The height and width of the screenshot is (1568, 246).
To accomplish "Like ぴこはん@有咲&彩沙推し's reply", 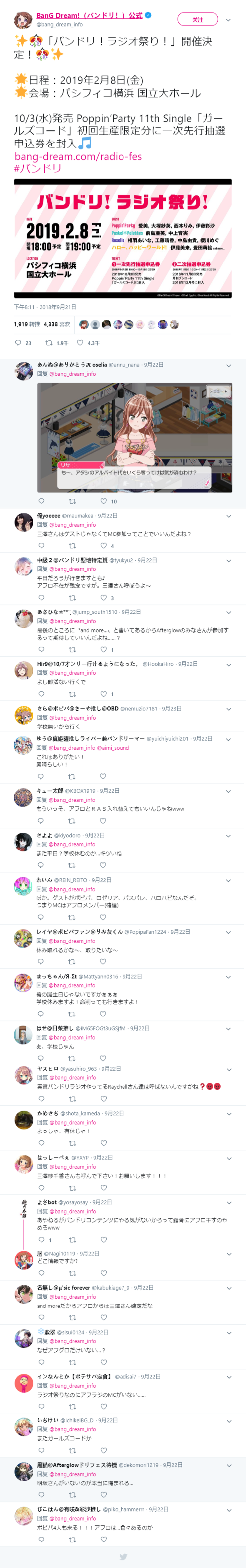I will [103, 1539].
